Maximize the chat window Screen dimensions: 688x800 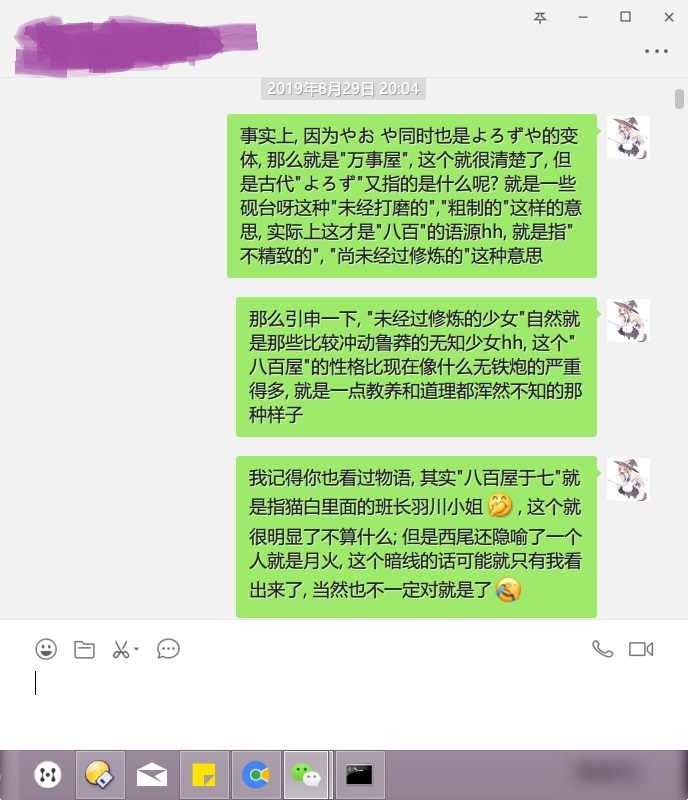coord(626,17)
